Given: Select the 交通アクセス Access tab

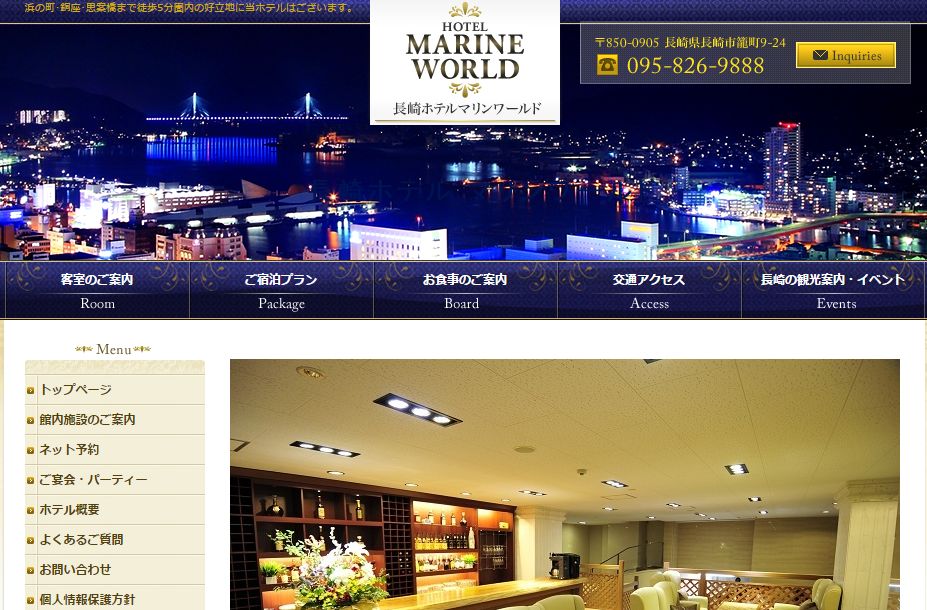Looking at the screenshot, I should (x=649, y=290).
